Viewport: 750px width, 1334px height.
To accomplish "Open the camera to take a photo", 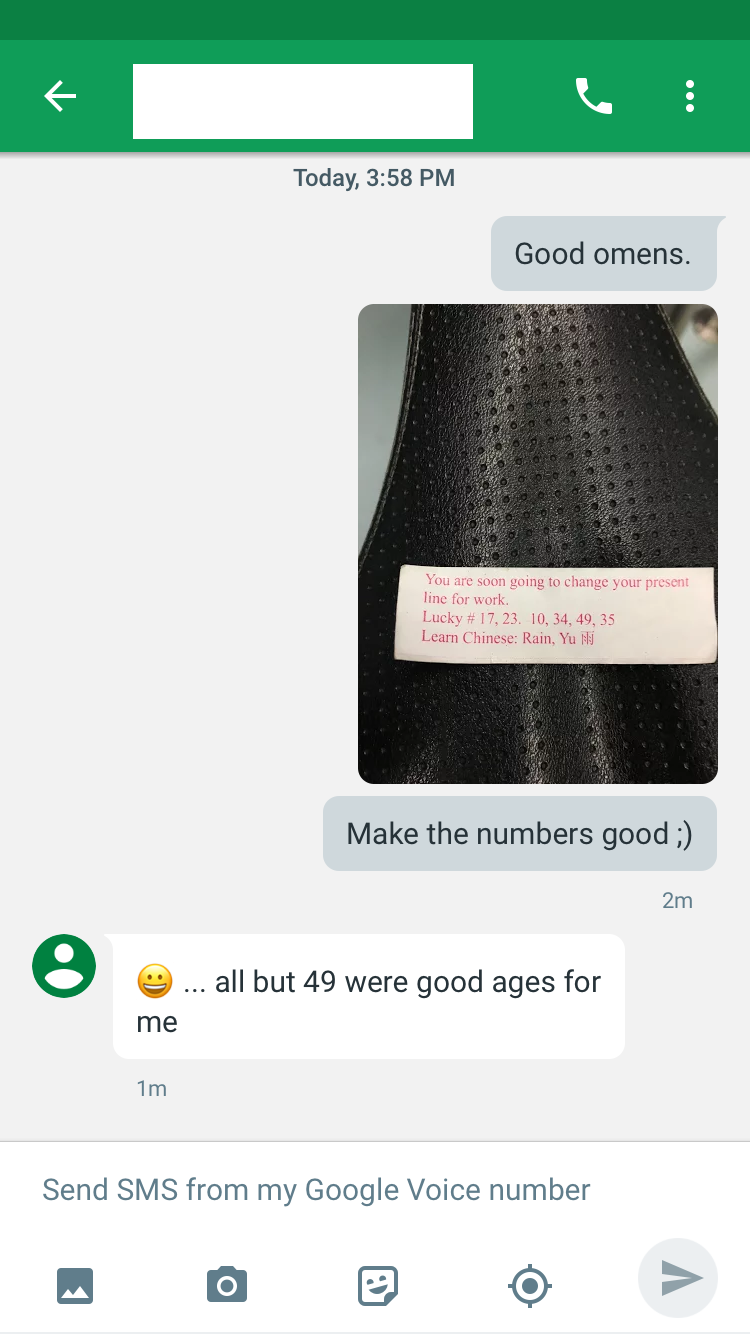I will [227, 1284].
